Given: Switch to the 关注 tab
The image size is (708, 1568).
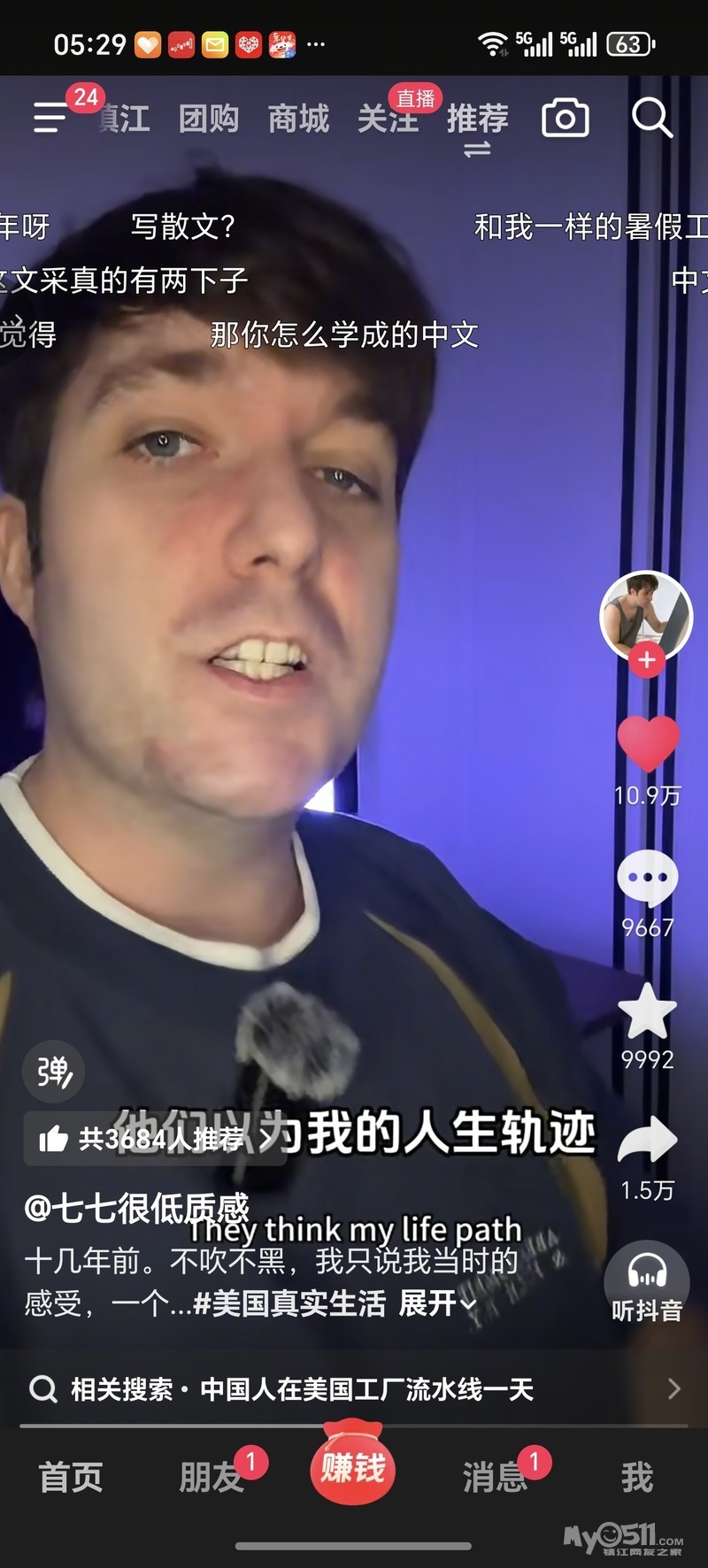Looking at the screenshot, I should pos(388,118).
